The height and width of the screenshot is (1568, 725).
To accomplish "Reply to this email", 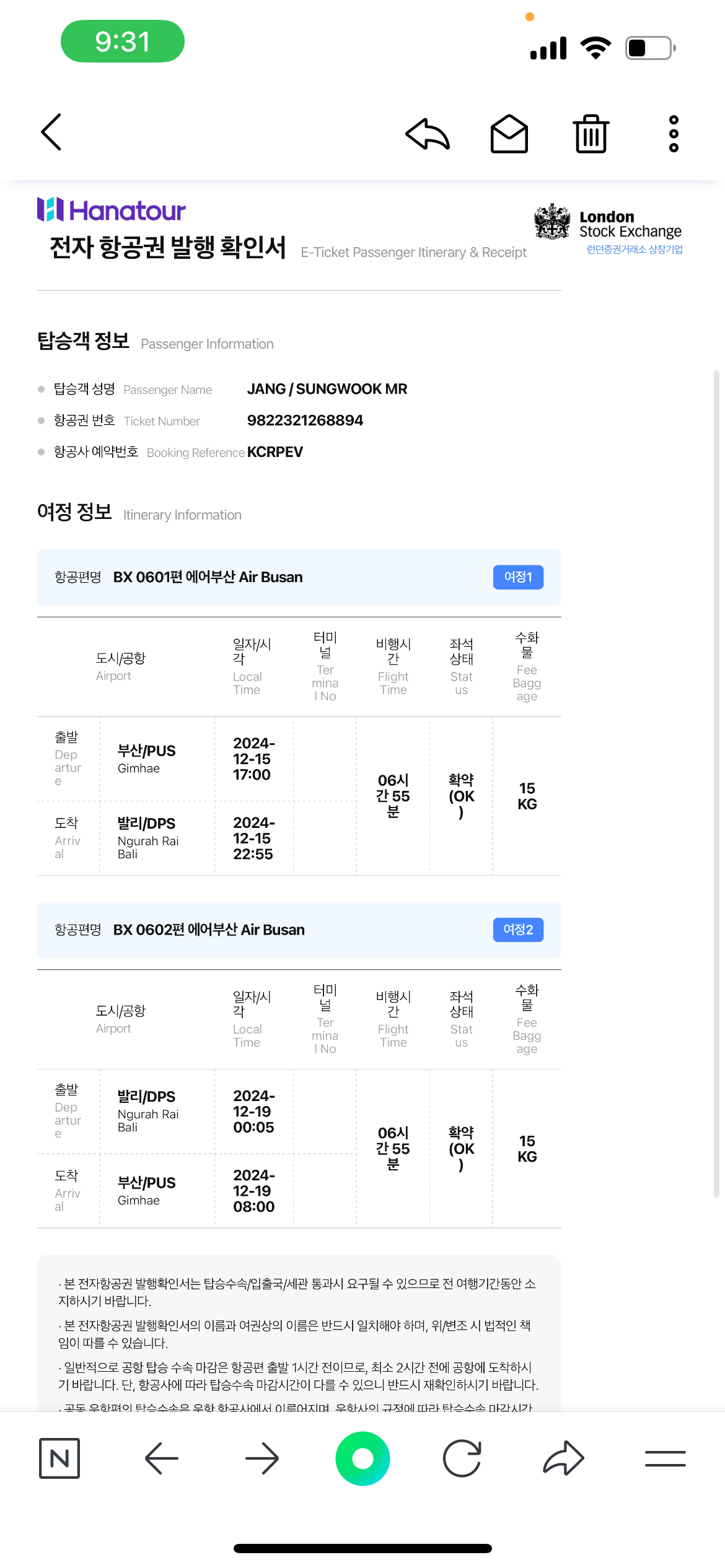I will (428, 133).
